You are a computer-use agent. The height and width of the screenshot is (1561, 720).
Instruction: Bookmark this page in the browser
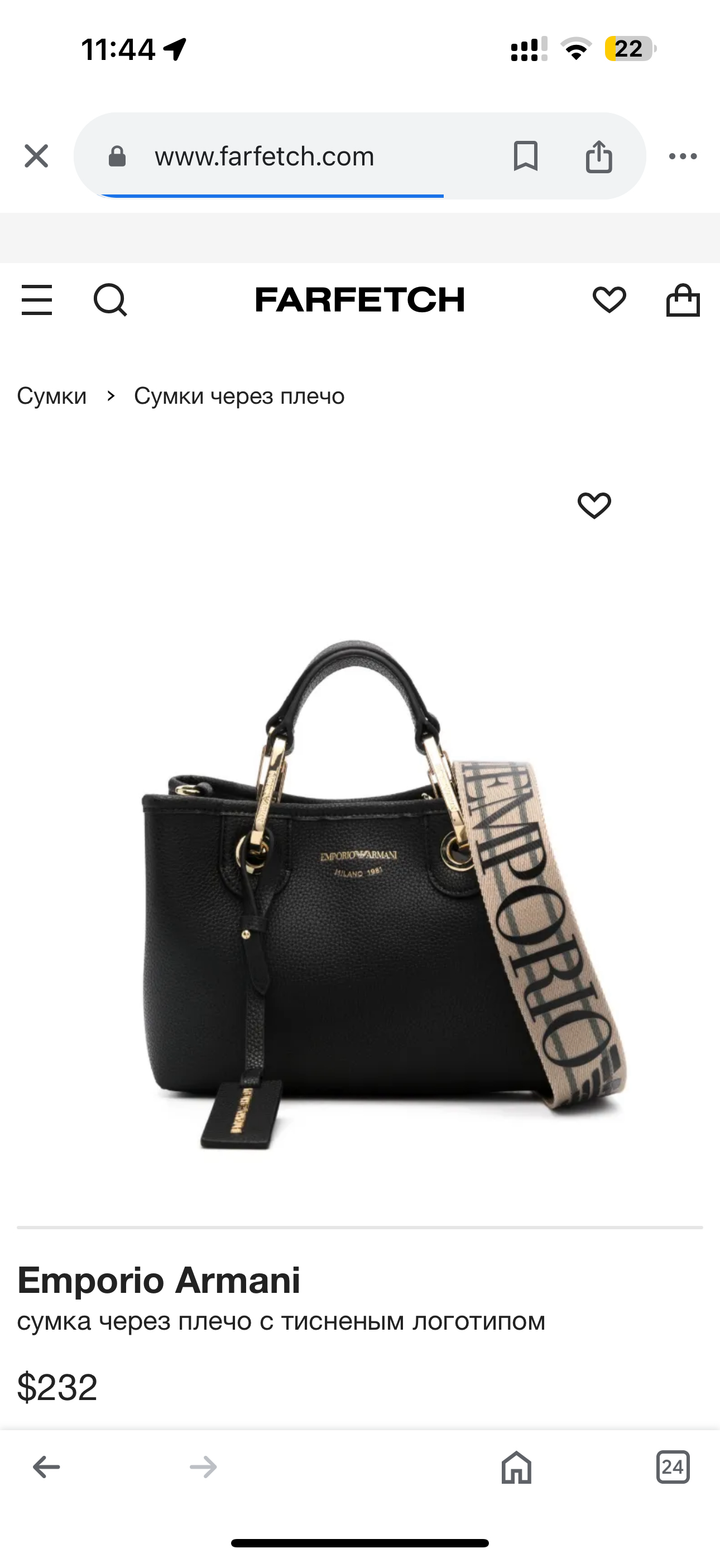[525, 156]
